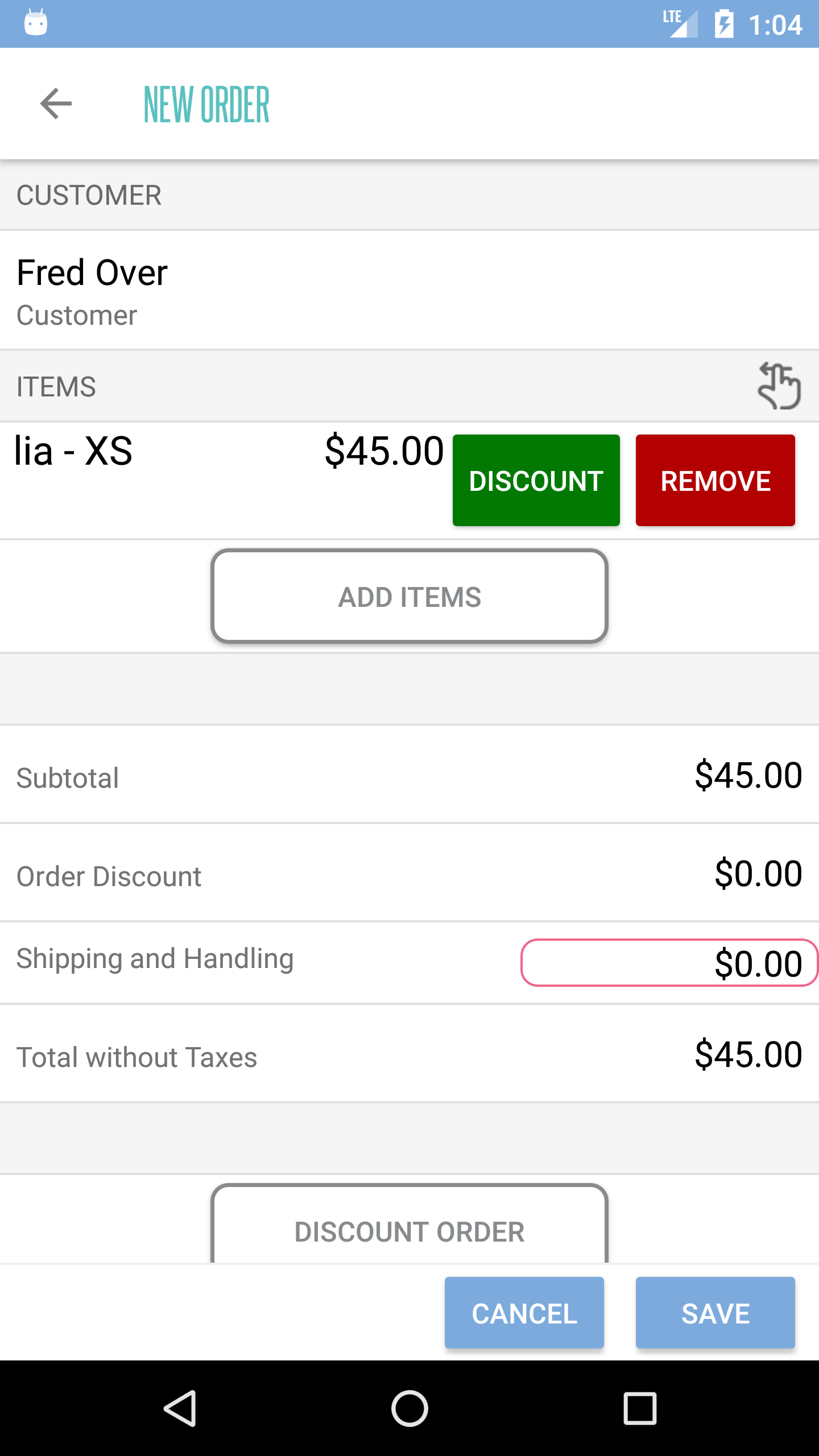Tap the Add Items button
Image resolution: width=819 pixels, height=1456 pixels.
click(409, 596)
